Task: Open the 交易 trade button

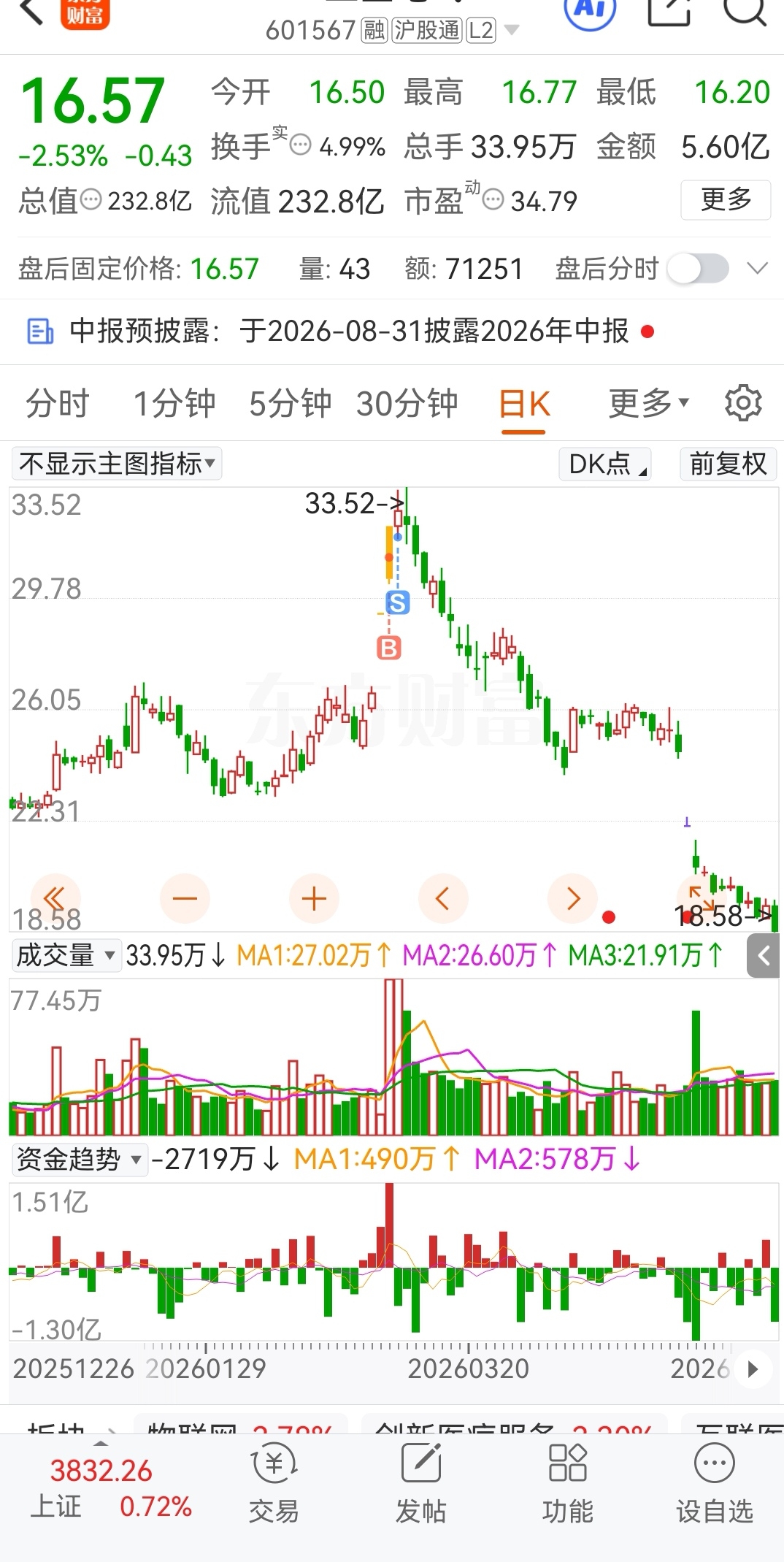Action: pos(274,1486)
